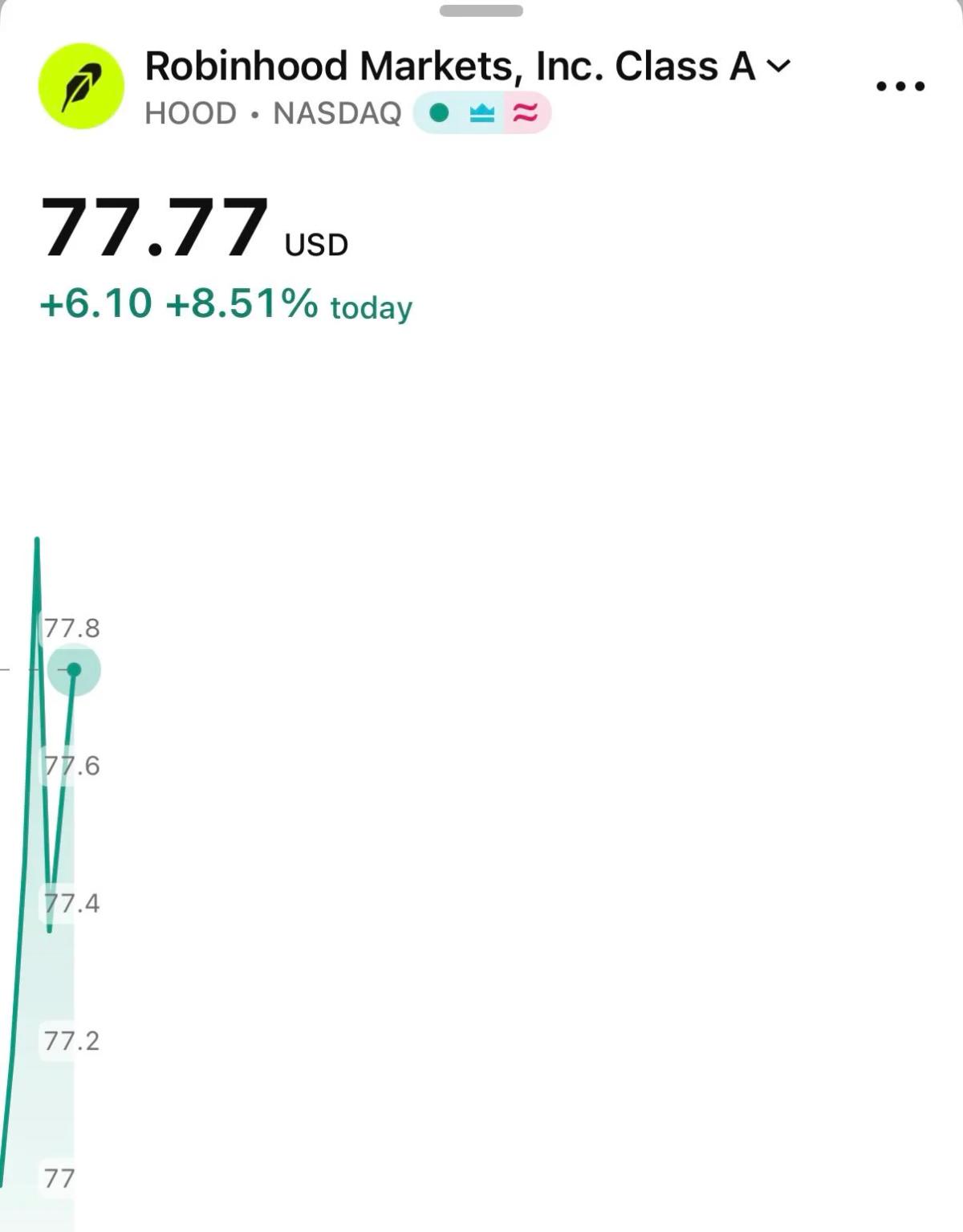
Task: Click the HOOD ticker symbol
Action: (189, 113)
